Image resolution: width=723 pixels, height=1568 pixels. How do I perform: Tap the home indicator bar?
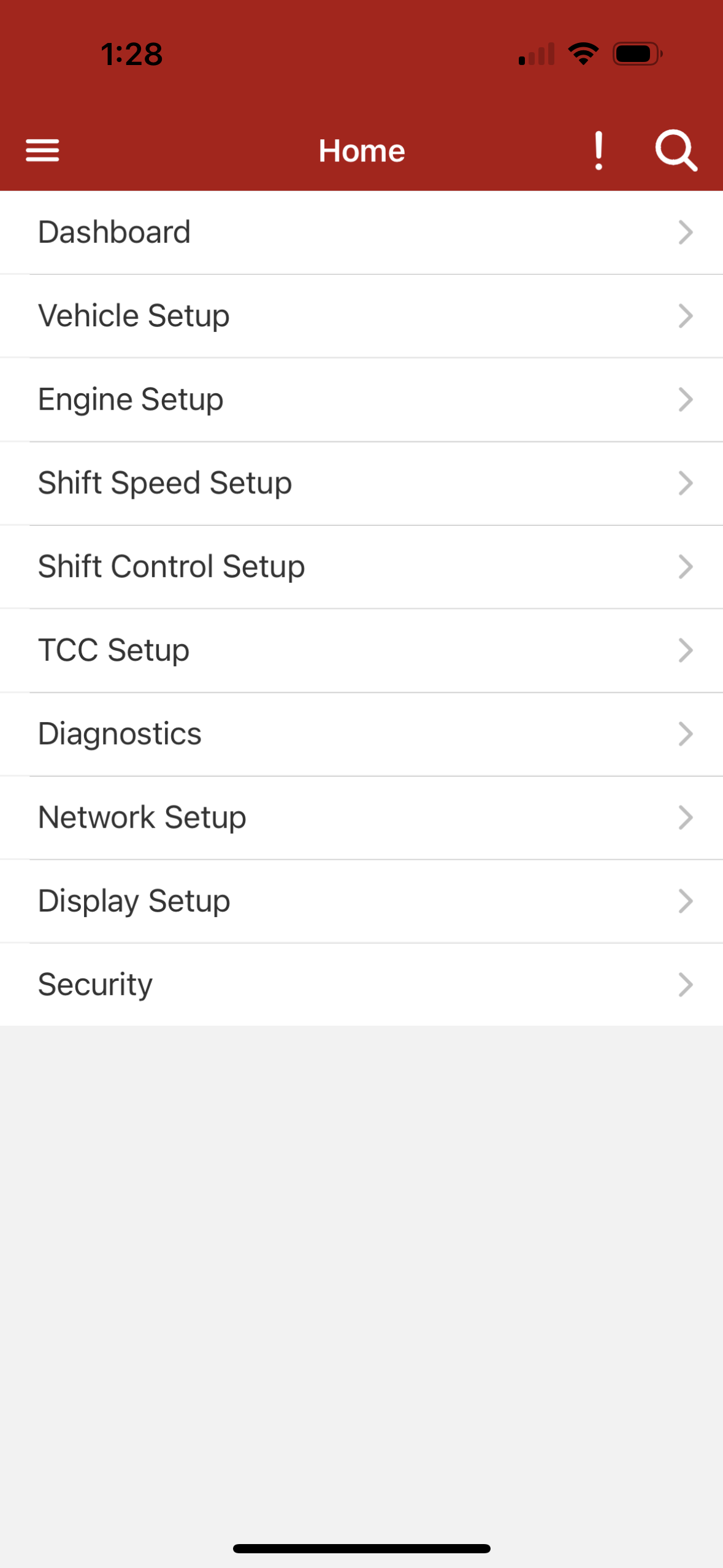361,1548
